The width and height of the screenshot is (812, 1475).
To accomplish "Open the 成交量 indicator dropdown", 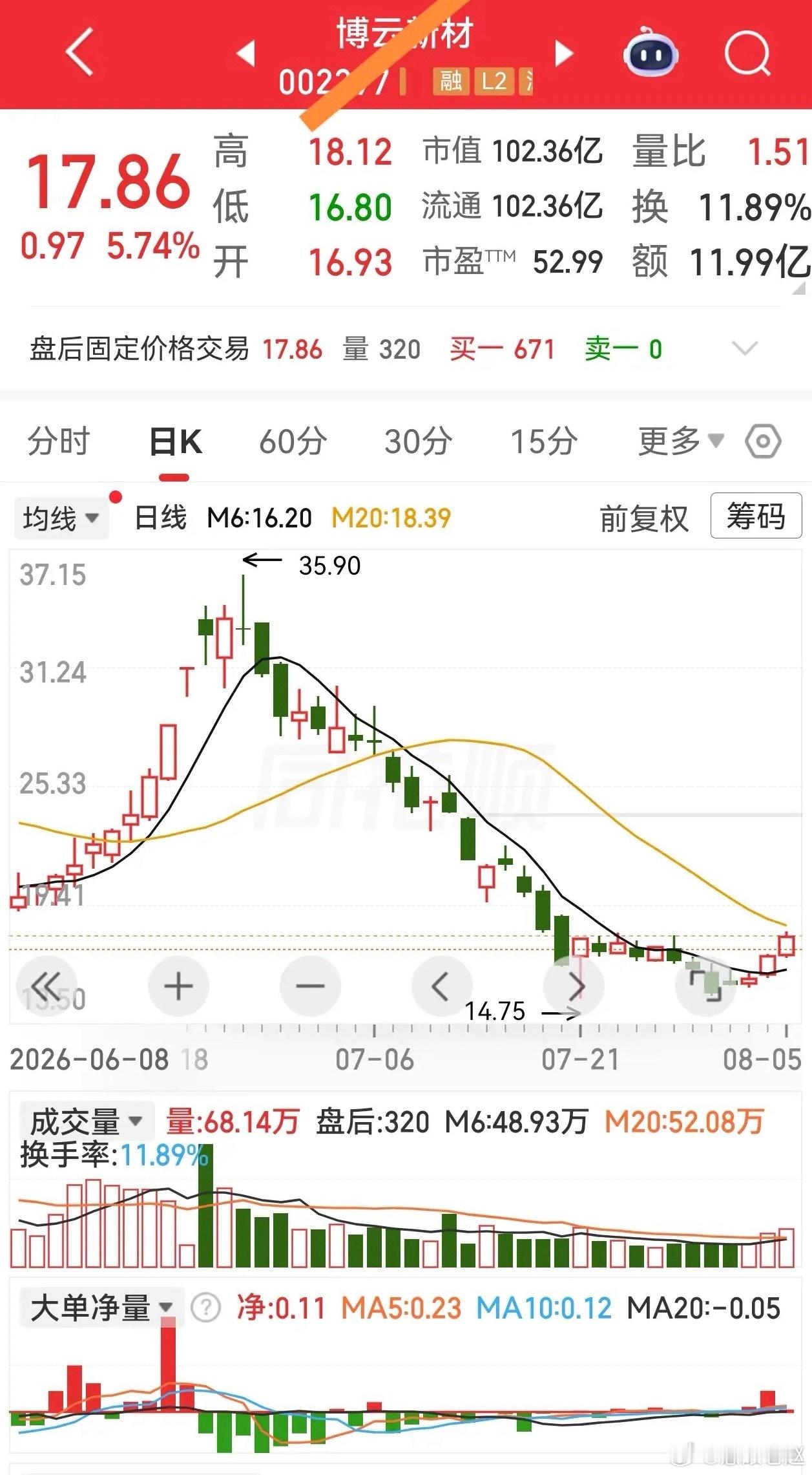I will pyautogui.click(x=87, y=1121).
